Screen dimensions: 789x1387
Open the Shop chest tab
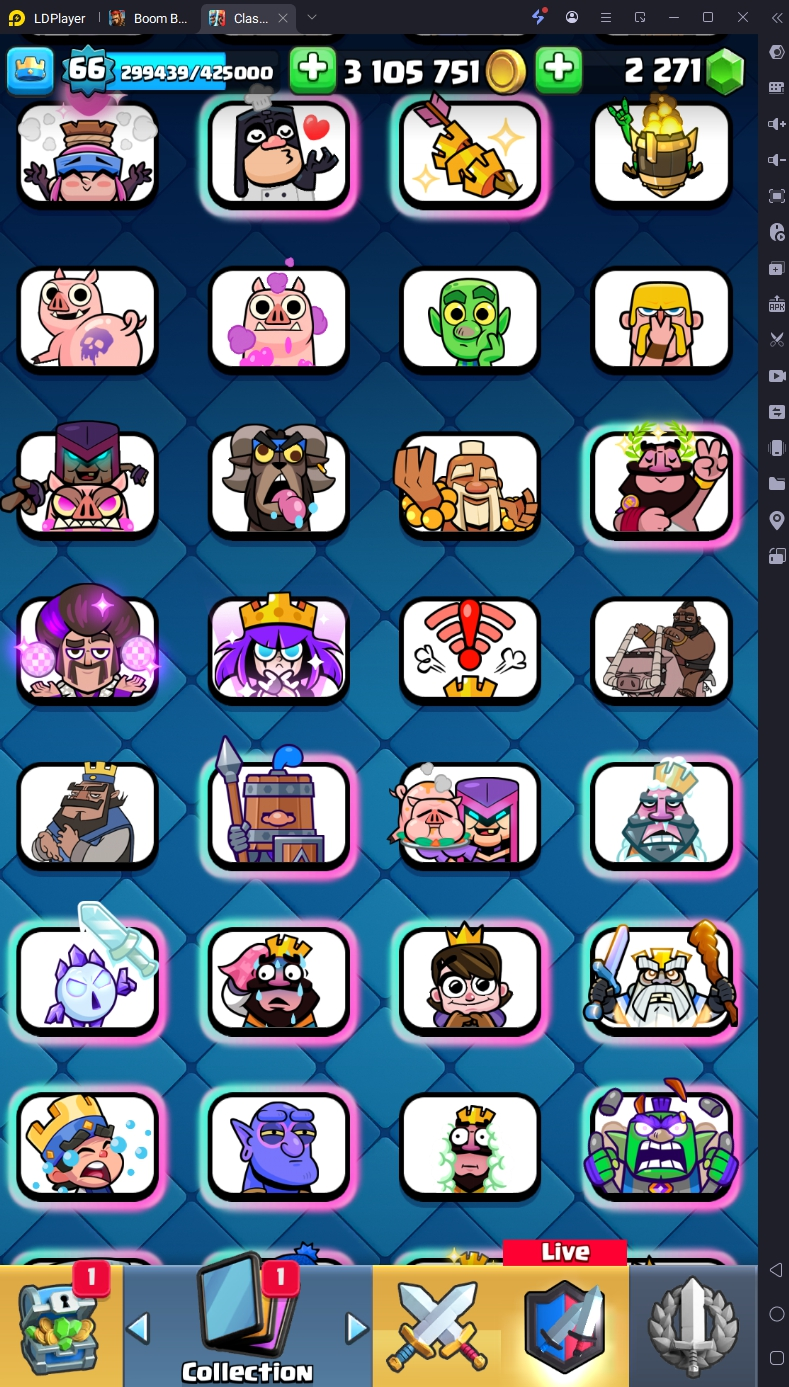tap(60, 1326)
